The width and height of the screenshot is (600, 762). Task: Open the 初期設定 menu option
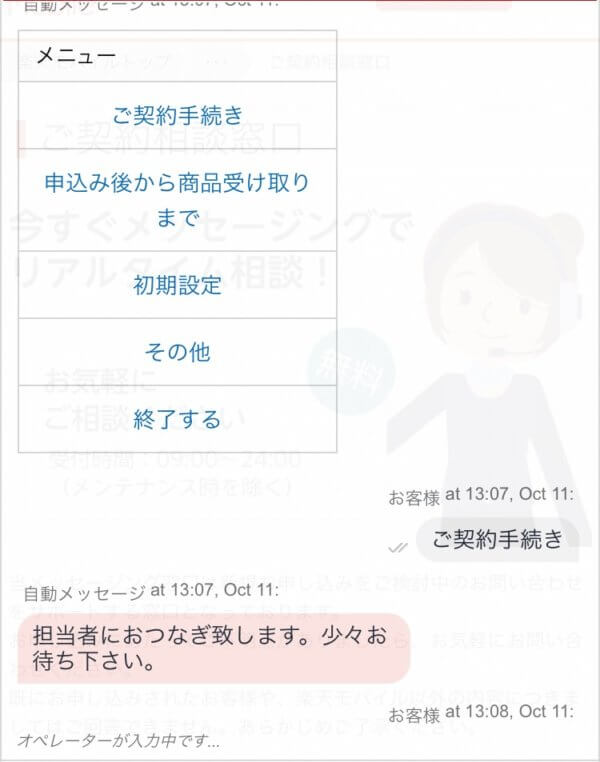[x=178, y=285]
